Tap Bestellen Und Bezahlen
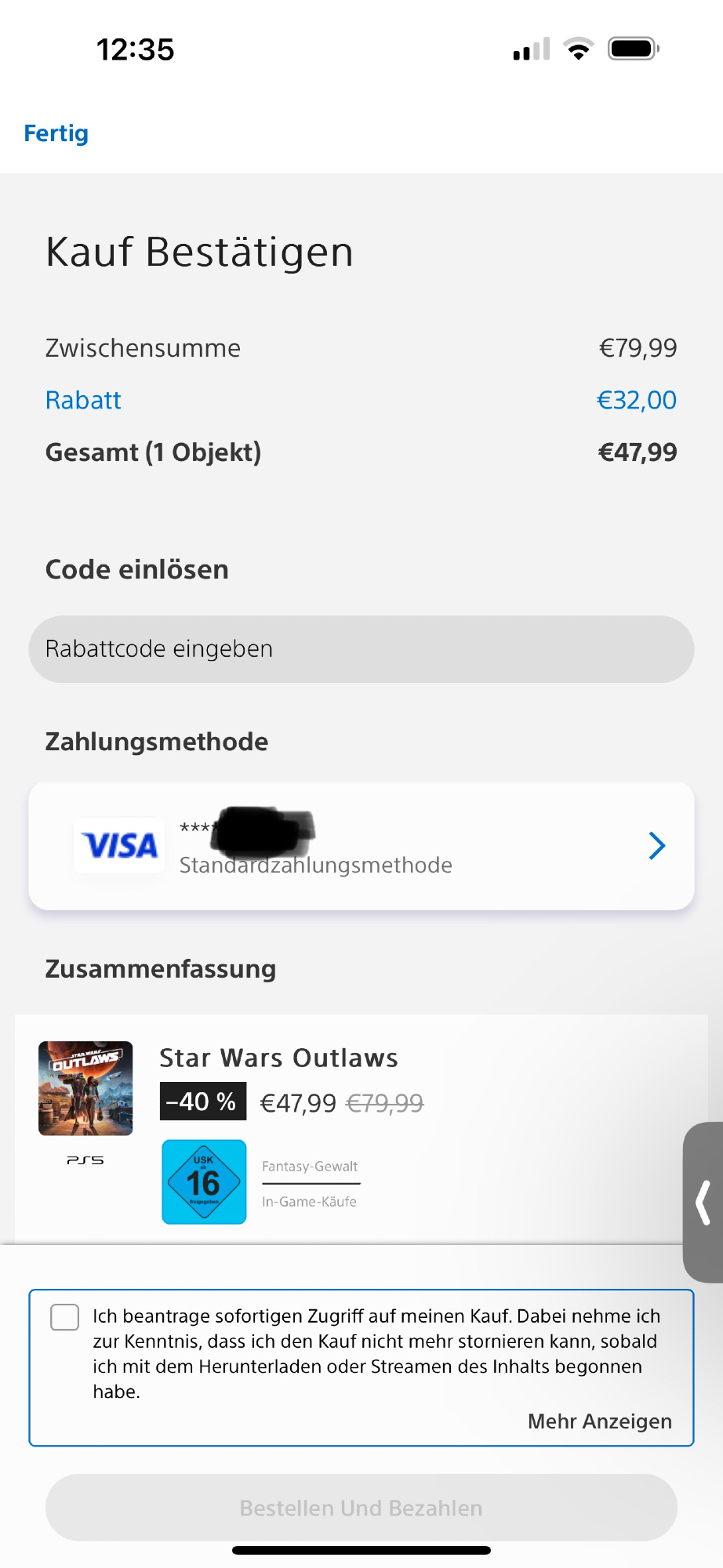Screen dimensions: 723x1568 click(361, 1508)
